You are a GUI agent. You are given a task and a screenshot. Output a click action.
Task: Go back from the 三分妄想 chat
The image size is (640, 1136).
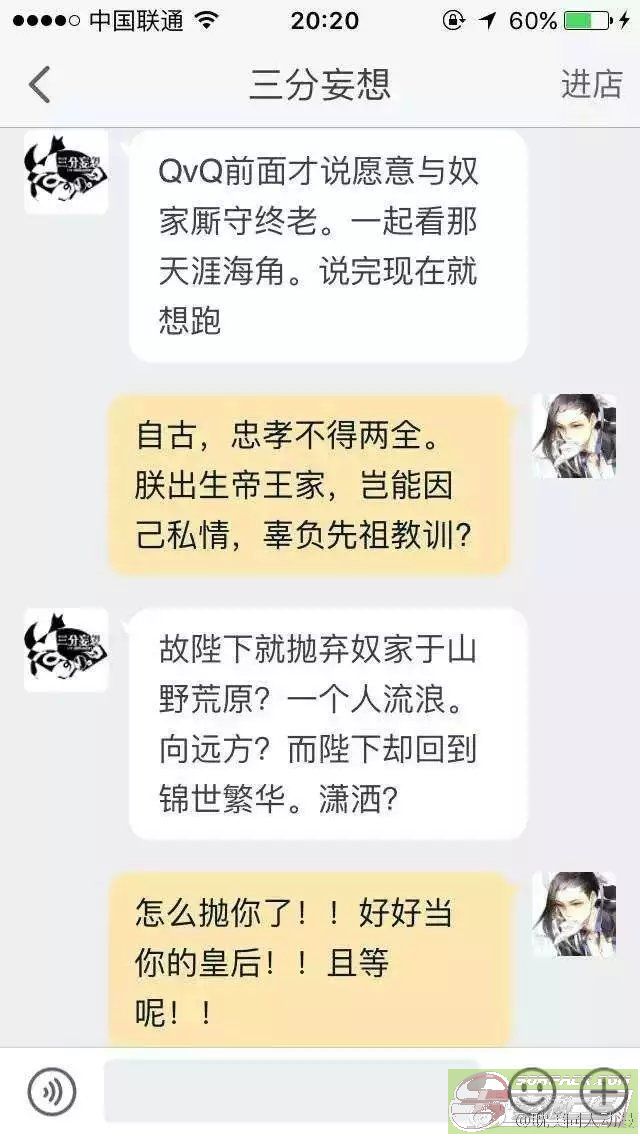pyautogui.click(x=40, y=84)
